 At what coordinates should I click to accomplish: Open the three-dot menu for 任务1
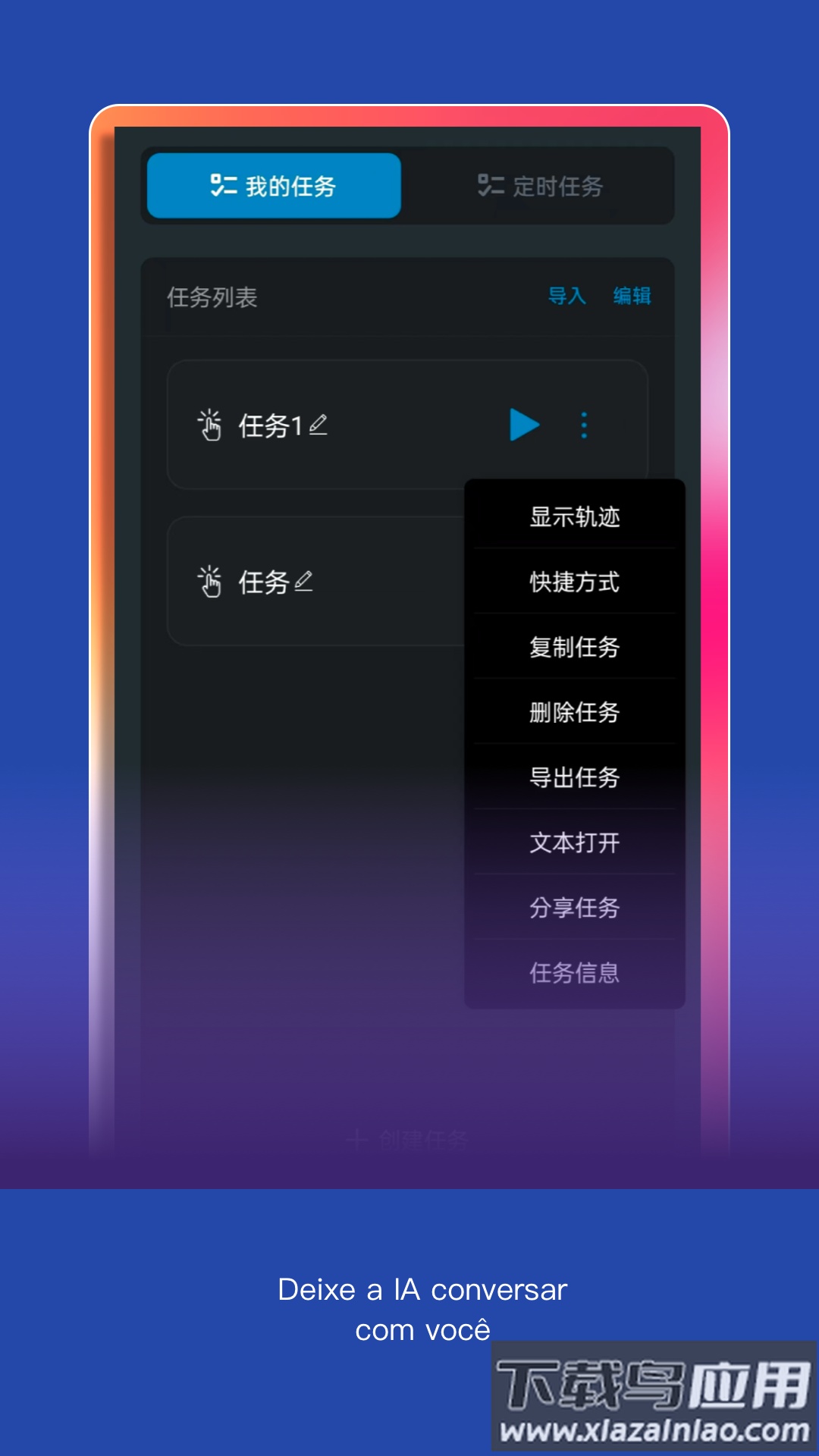pos(584,425)
